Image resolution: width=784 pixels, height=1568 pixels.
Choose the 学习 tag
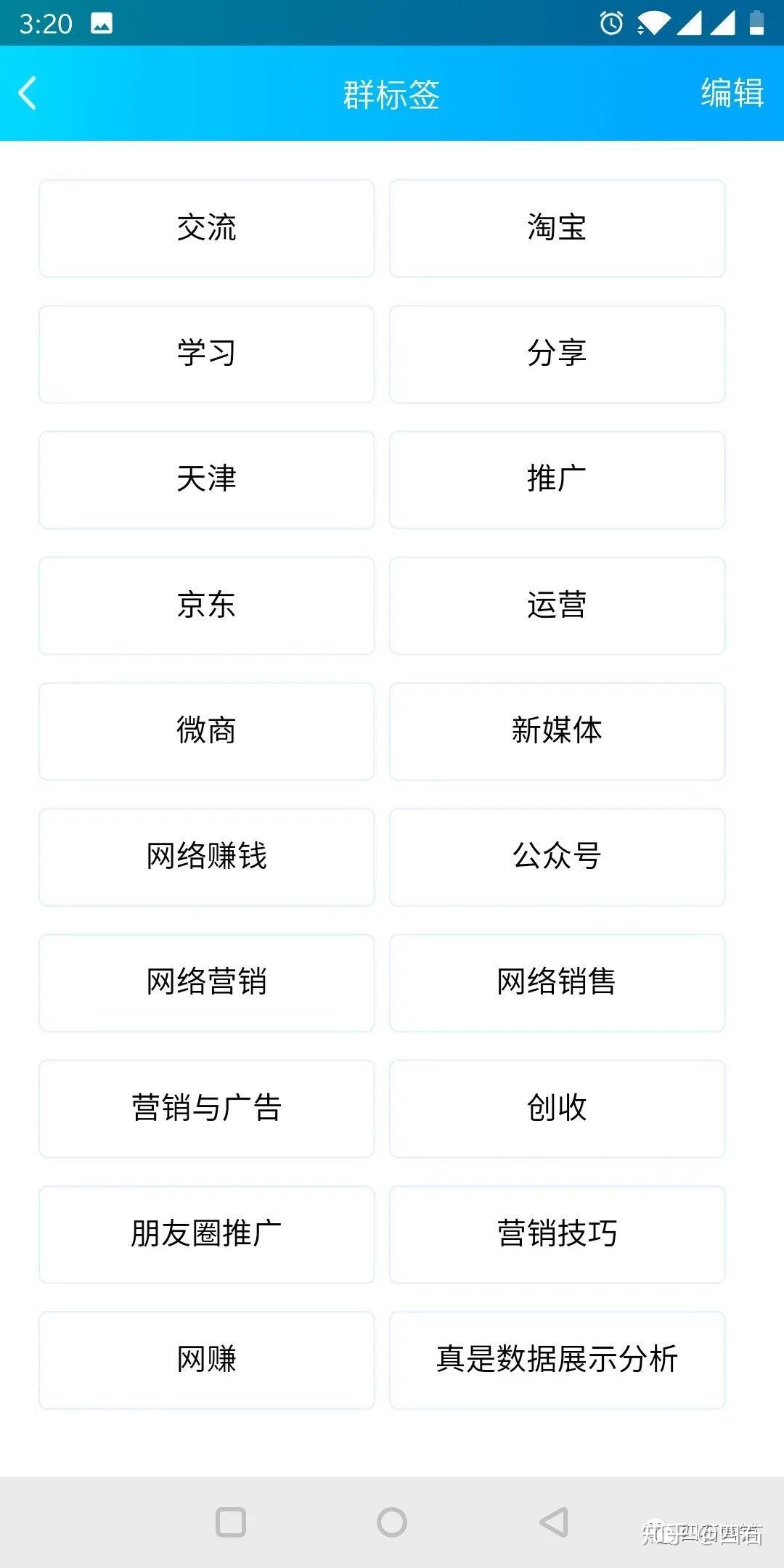207,354
